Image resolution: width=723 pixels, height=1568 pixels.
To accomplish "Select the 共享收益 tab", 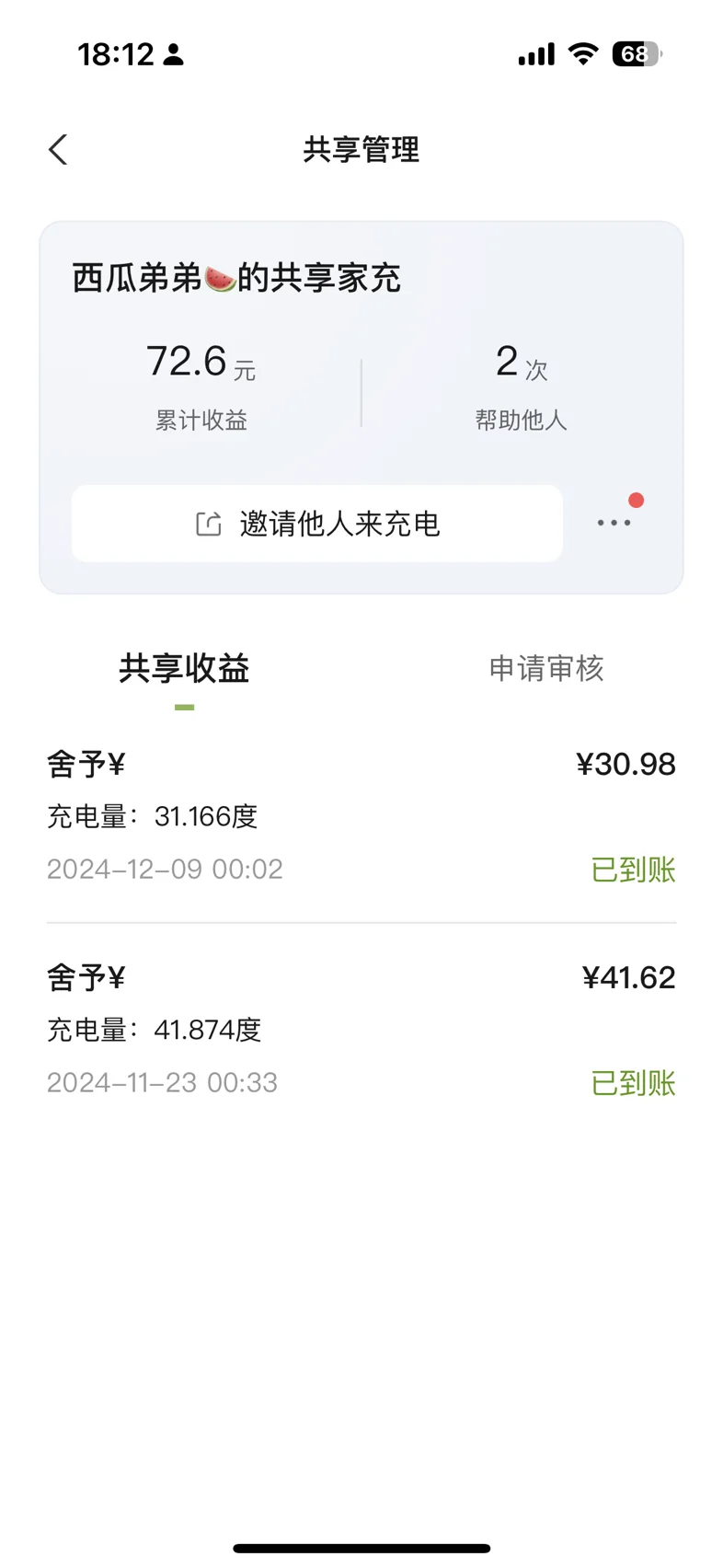I will (x=184, y=668).
